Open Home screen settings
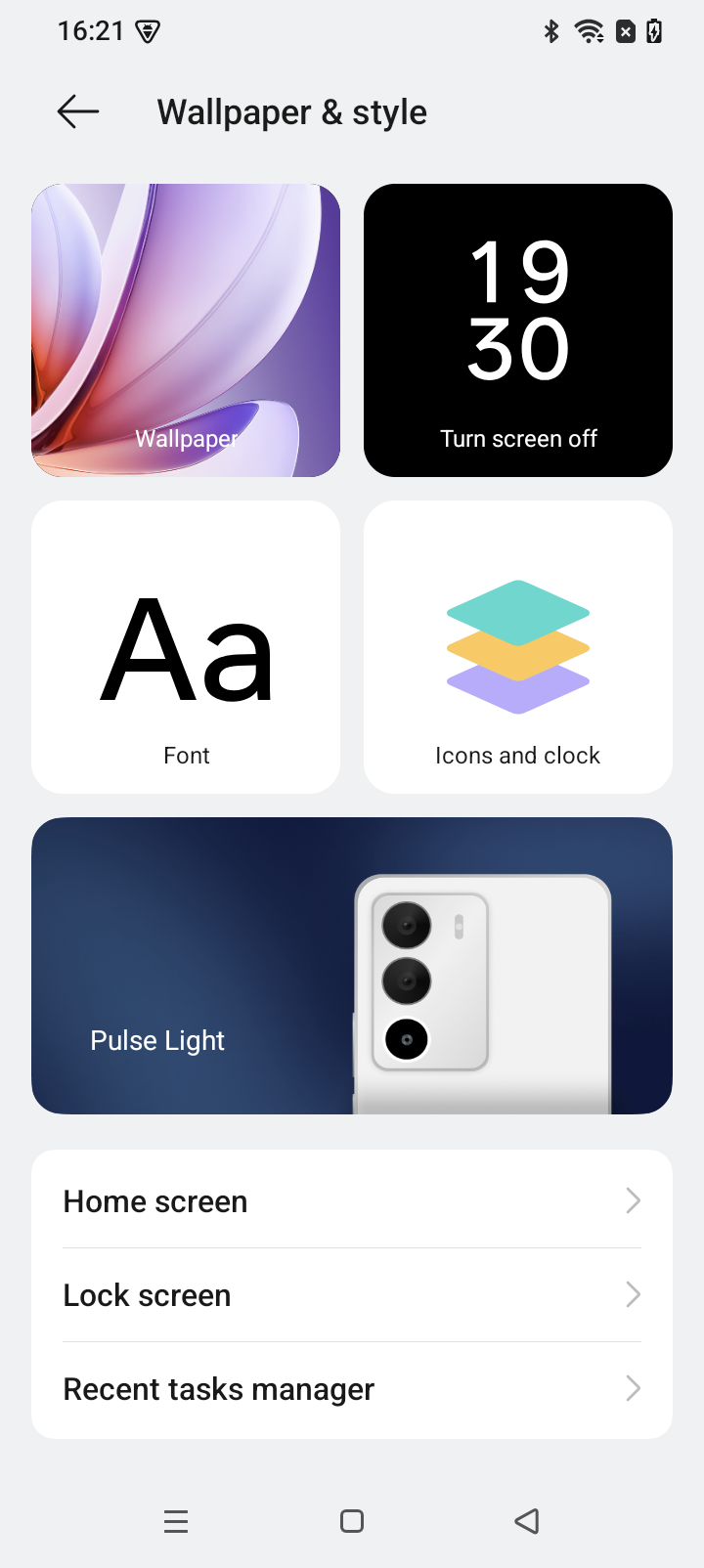Screen dimensions: 704x1568 coord(352,1200)
